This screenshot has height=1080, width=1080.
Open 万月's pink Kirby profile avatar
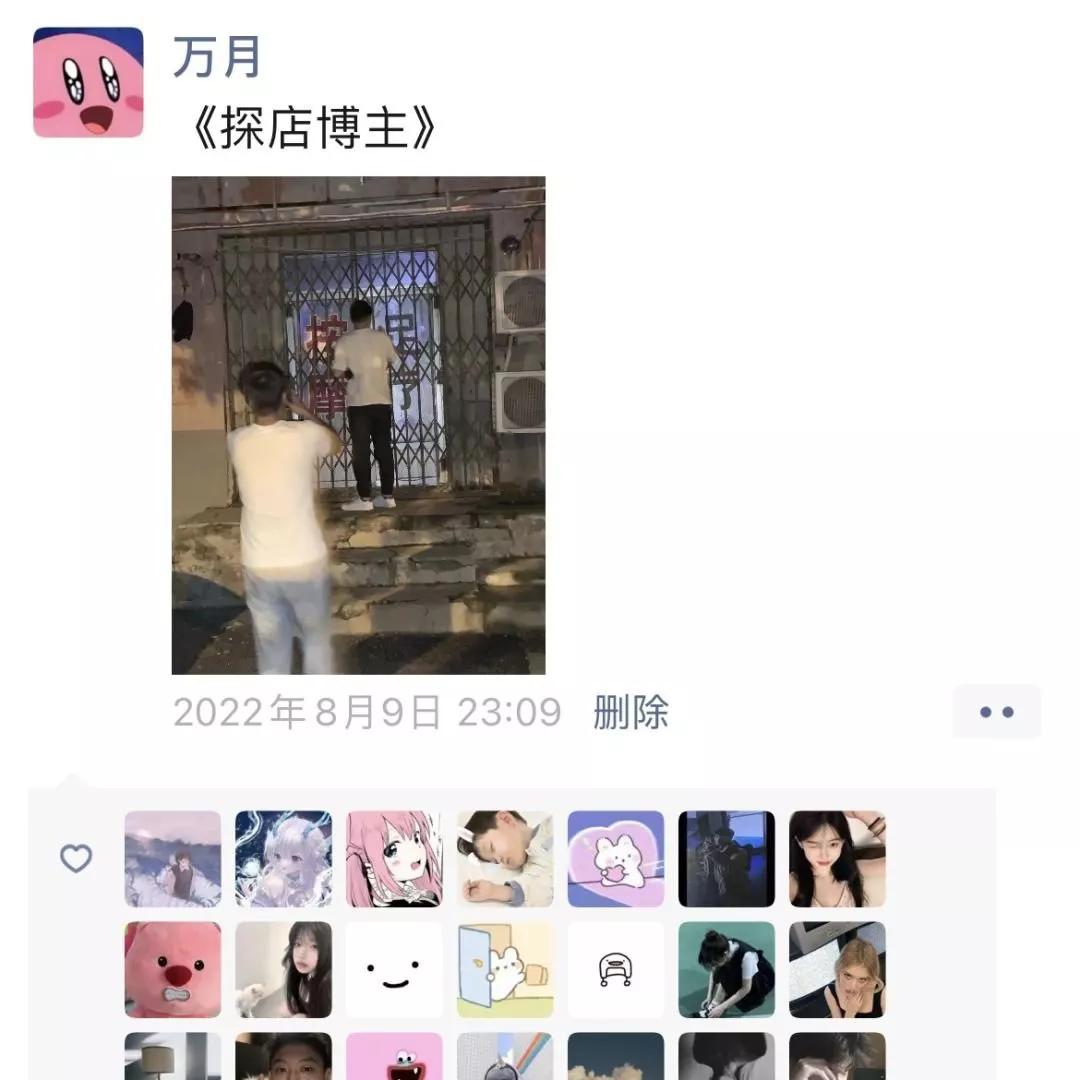click(x=88, y=82)
